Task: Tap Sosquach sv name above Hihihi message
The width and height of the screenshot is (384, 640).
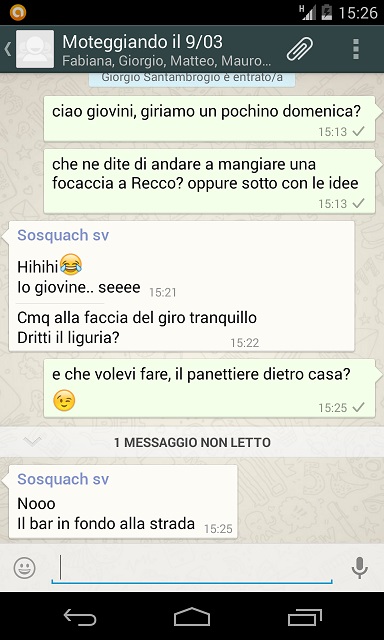Action: coord(63,235)
